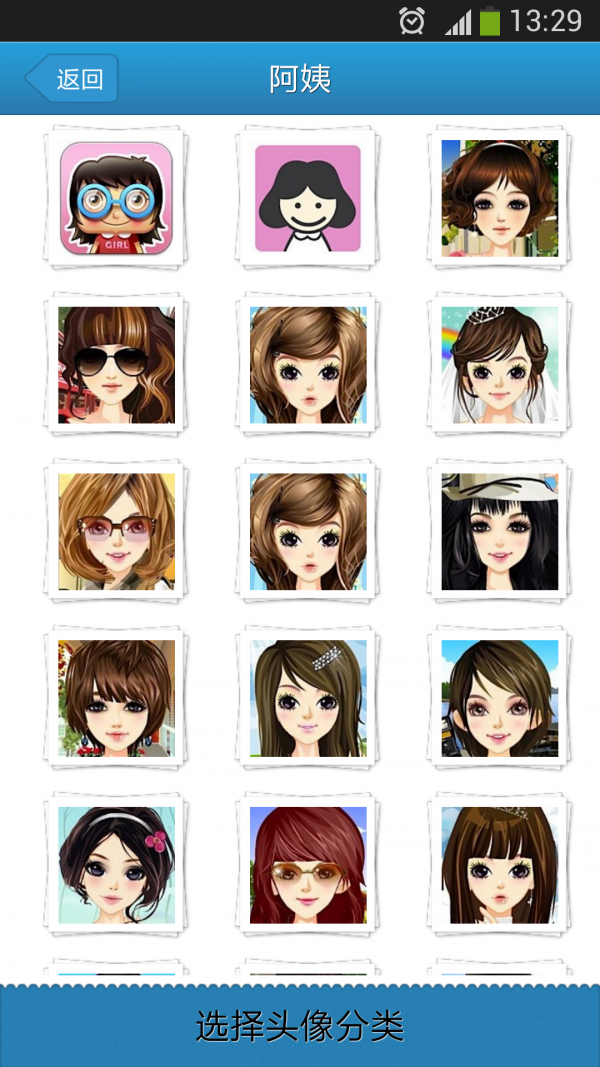The height and width of the screenshot is (1067, 600).
Task: Select the cartoon girl with blue glasses avatar
Action: point(116,197)
